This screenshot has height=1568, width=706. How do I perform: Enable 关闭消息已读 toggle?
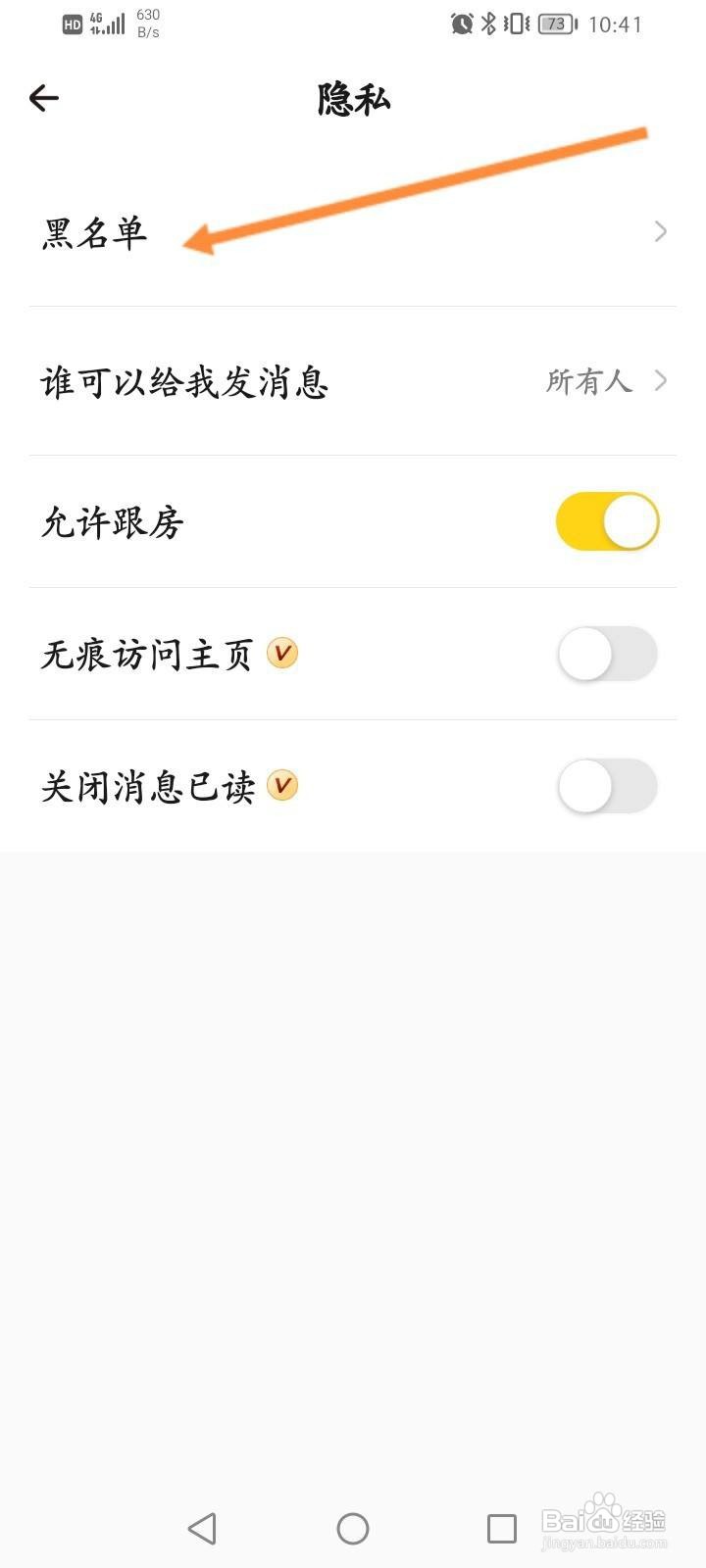607,786
